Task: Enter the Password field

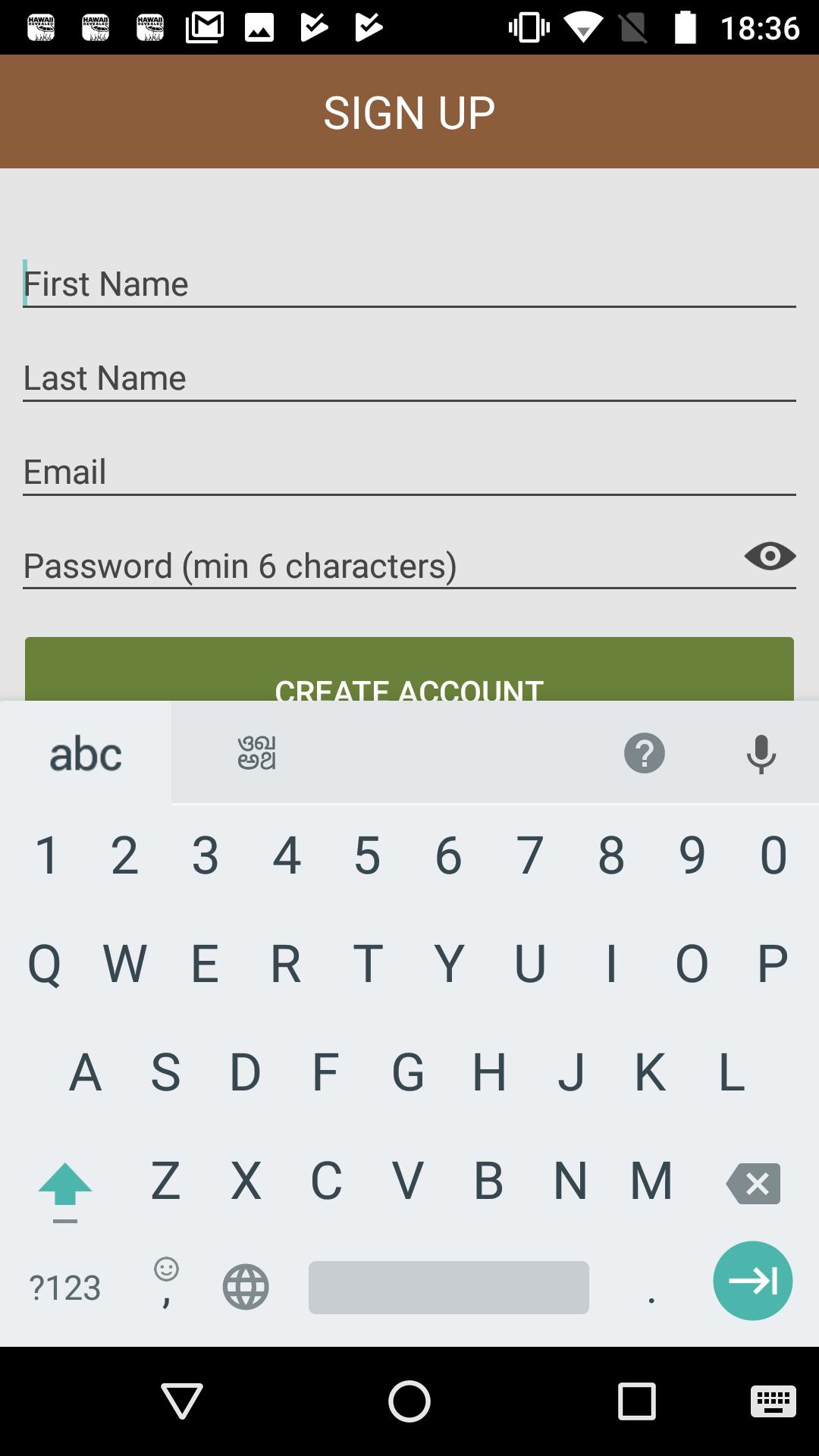Action: [379, 566]
